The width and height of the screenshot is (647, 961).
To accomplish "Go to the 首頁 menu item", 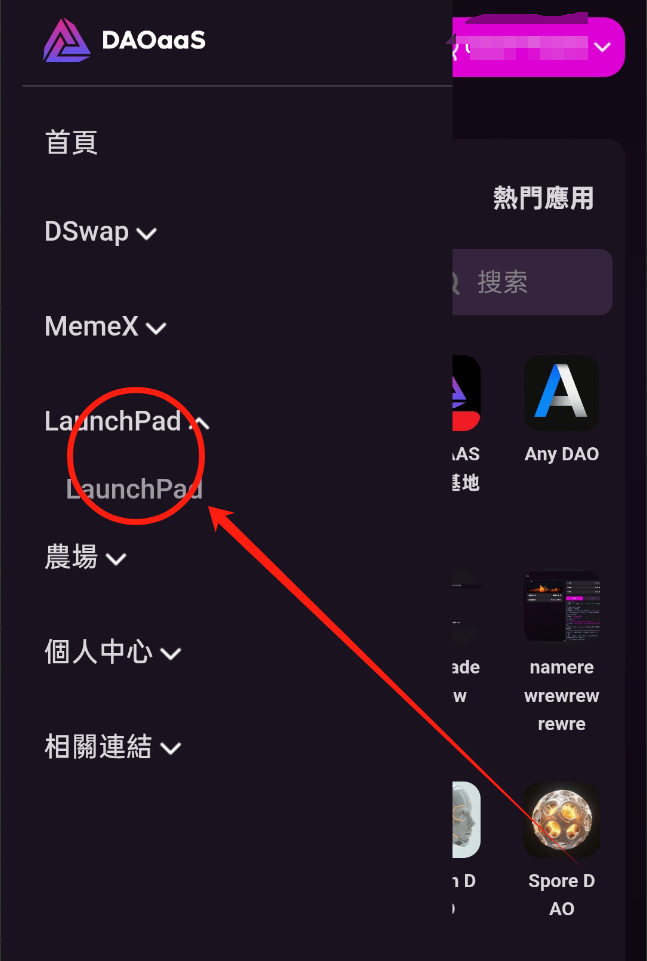I will 71,142.
